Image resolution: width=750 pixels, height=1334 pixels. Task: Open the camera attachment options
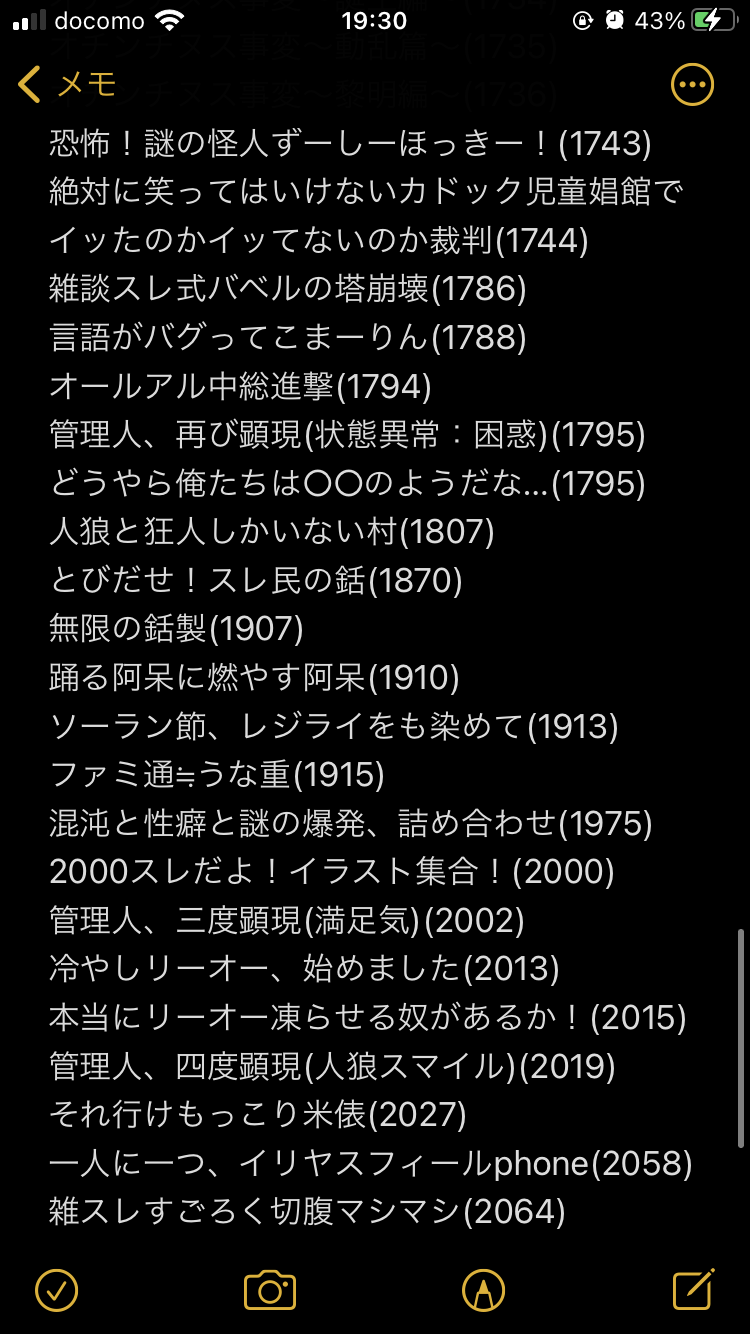tap(270, 1289)
